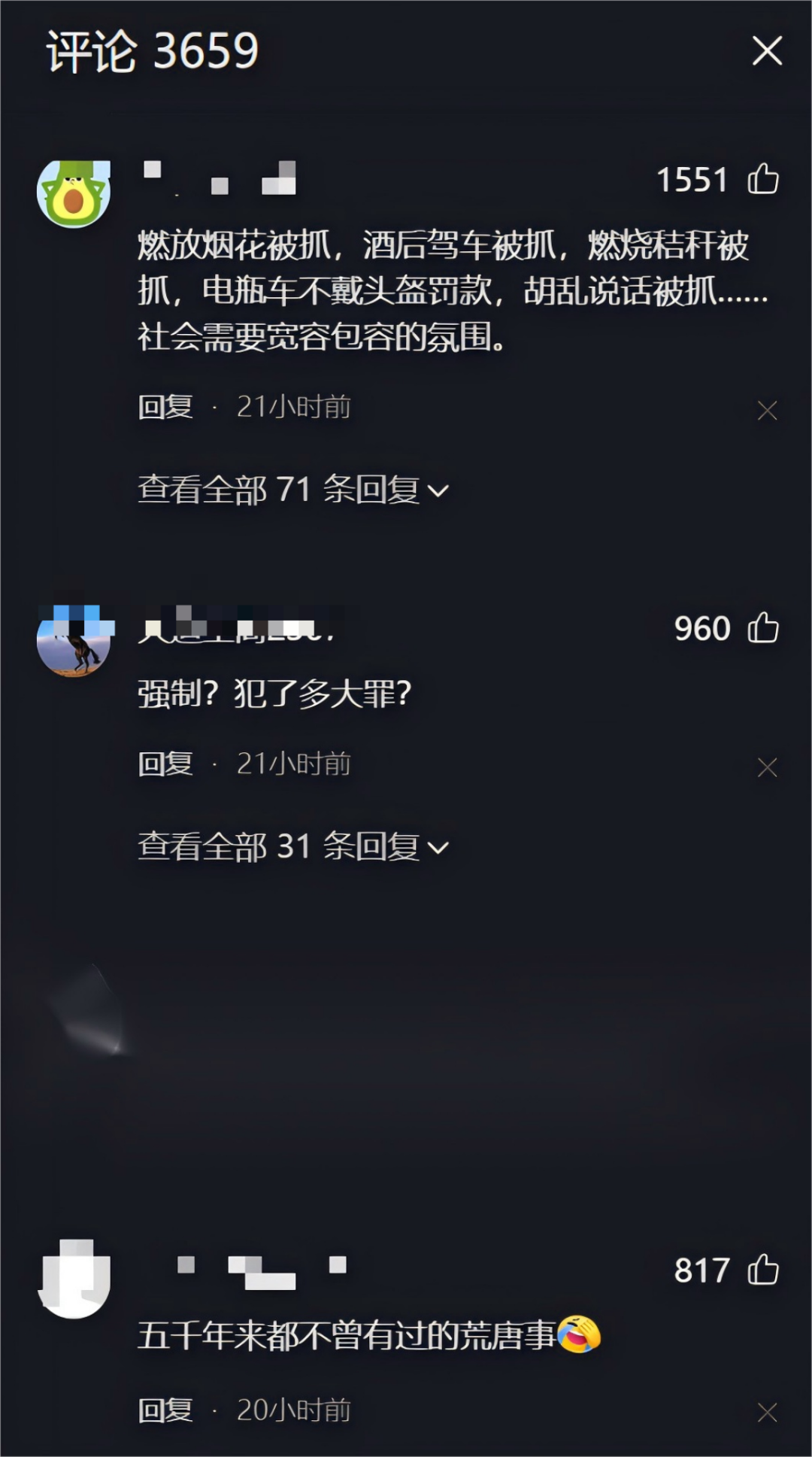The width and height of the screenshot is (812, 1457).
Task: Open the avocado avatar's profile
Action: click(74, 193)
